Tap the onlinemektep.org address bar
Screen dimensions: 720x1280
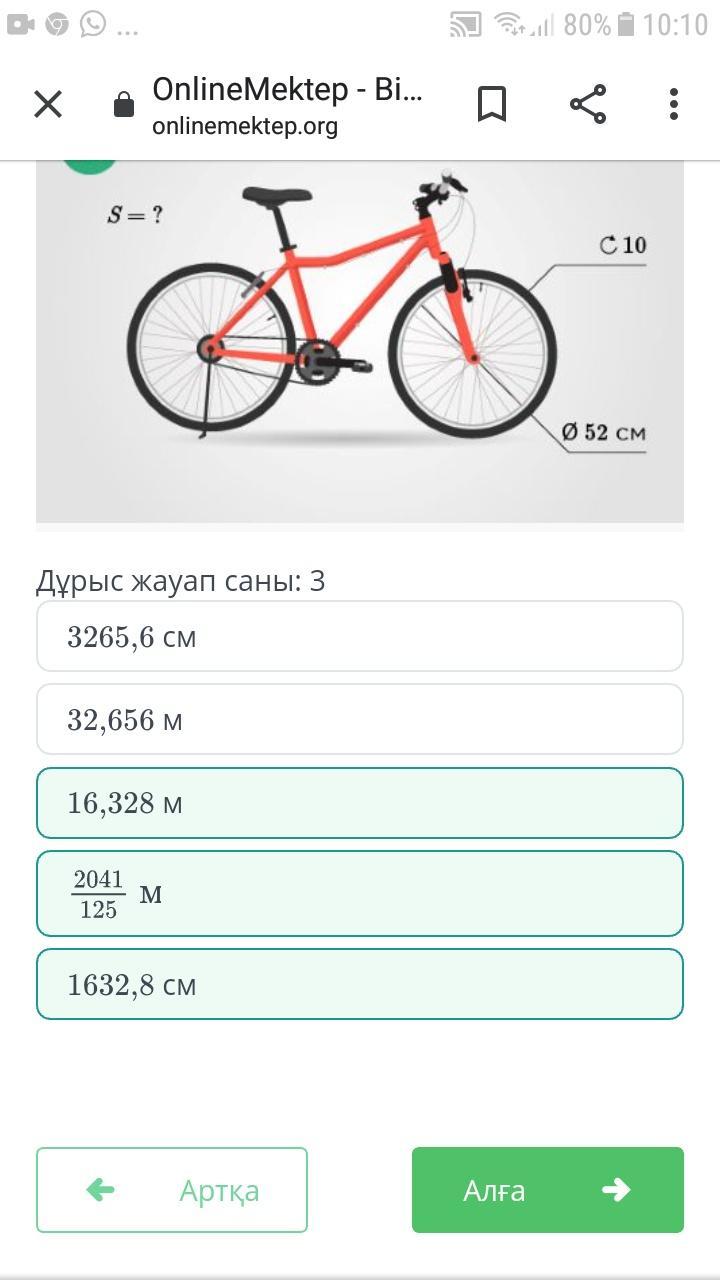point(288,106)
